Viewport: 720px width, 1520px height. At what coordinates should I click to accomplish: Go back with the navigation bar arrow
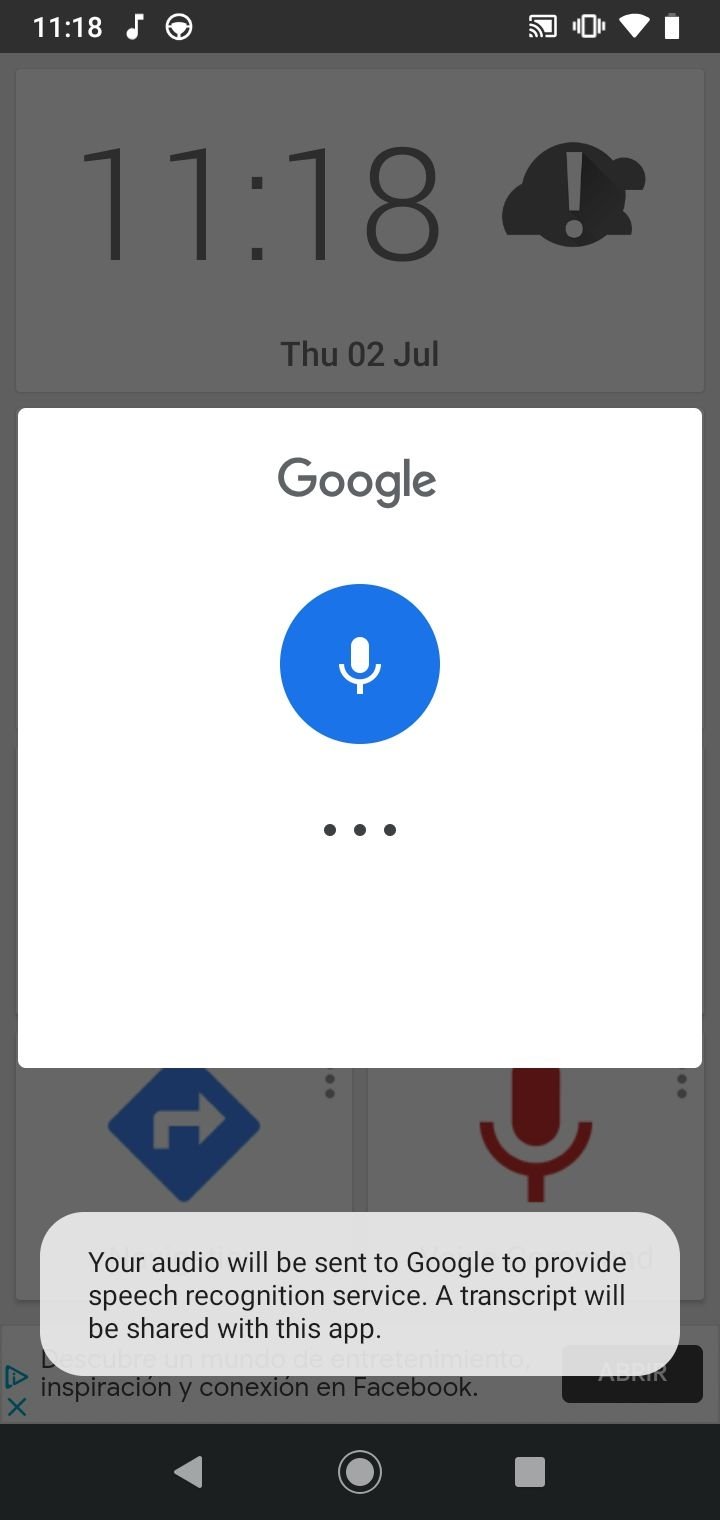(x=188, y=1471)
